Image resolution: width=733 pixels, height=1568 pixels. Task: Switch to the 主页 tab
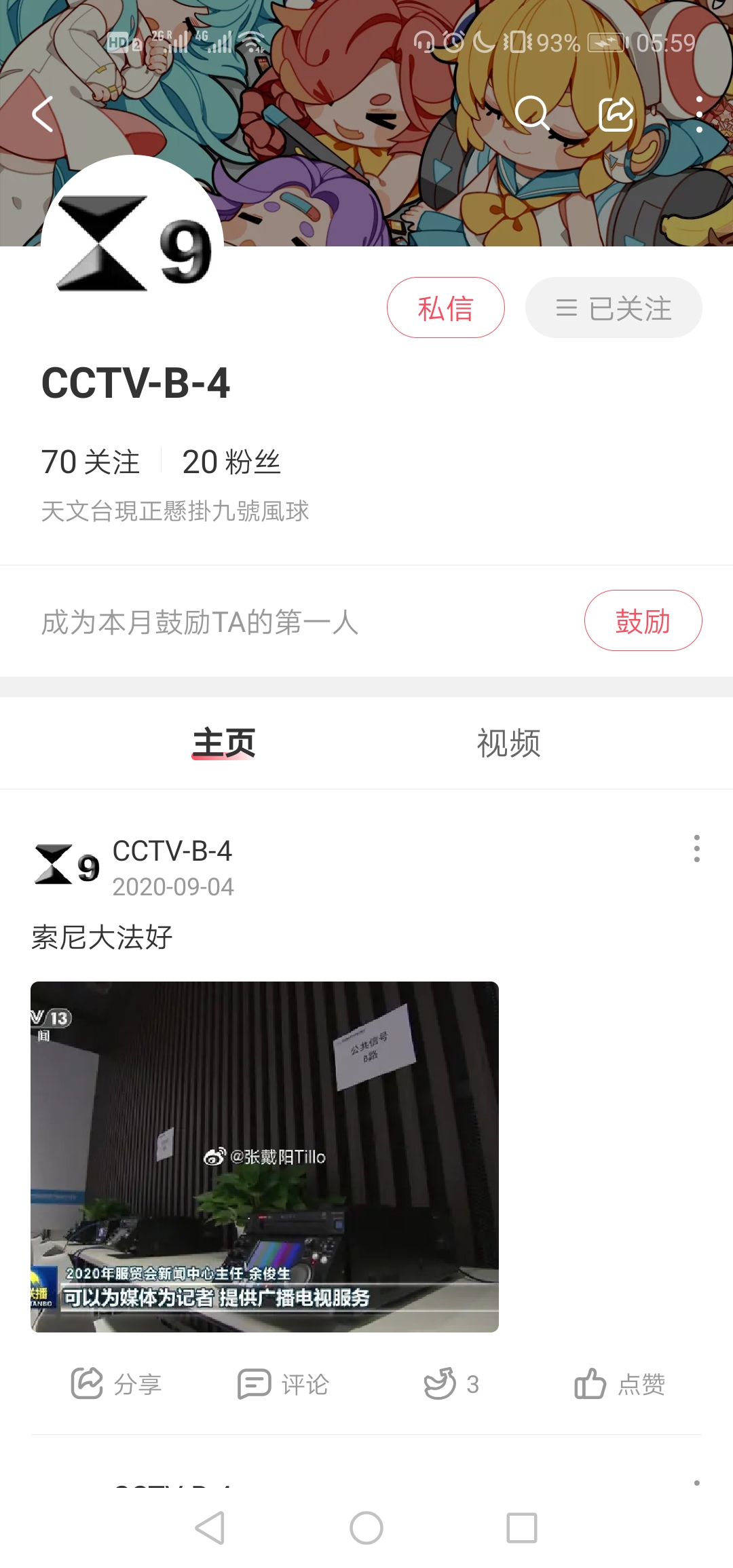click(224, 743)
